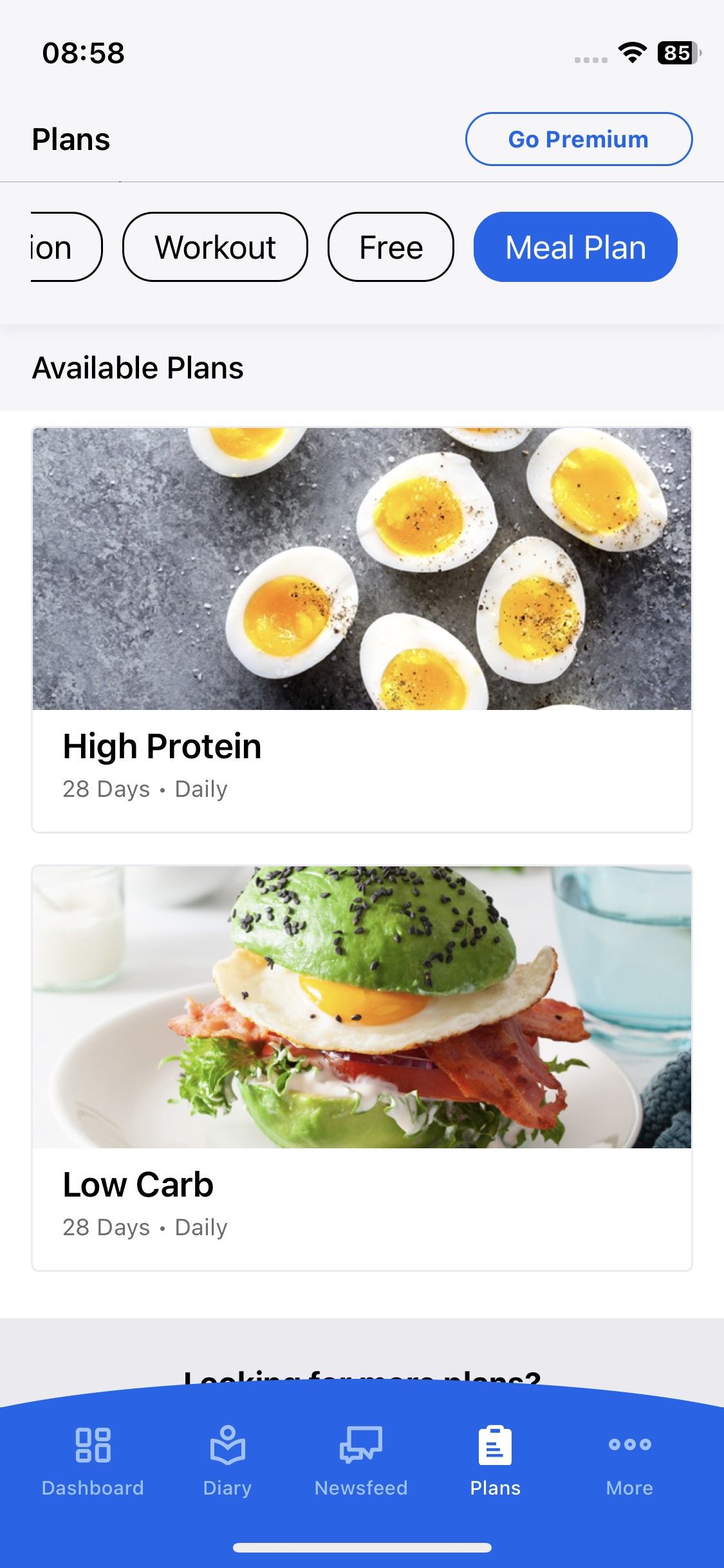Image resolution: width=724 pixels, height=1568 pixels.
Task: Tap the battery level indicator
Action: (x=676, y=54)
